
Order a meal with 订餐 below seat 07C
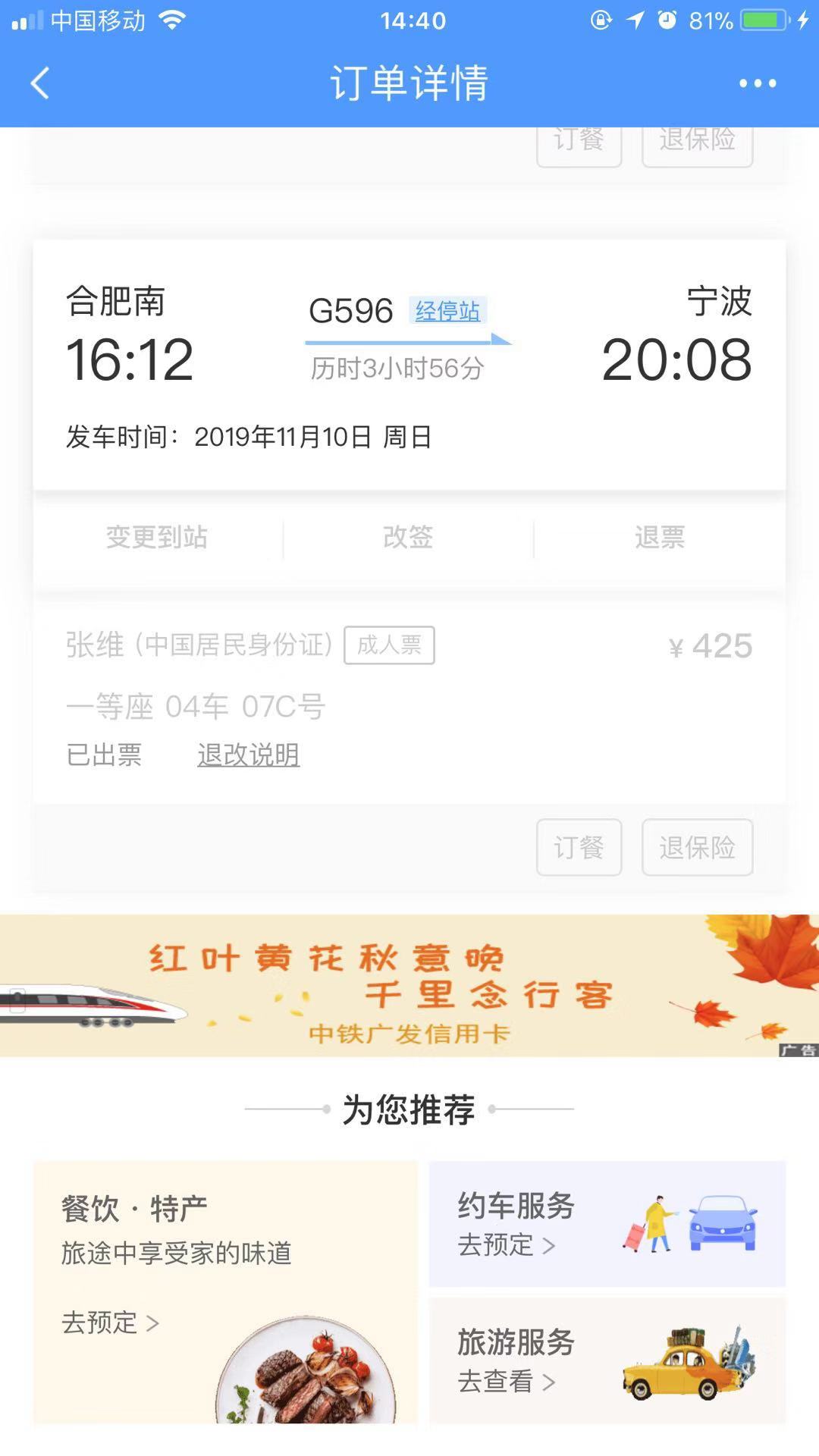coord(579,847)
